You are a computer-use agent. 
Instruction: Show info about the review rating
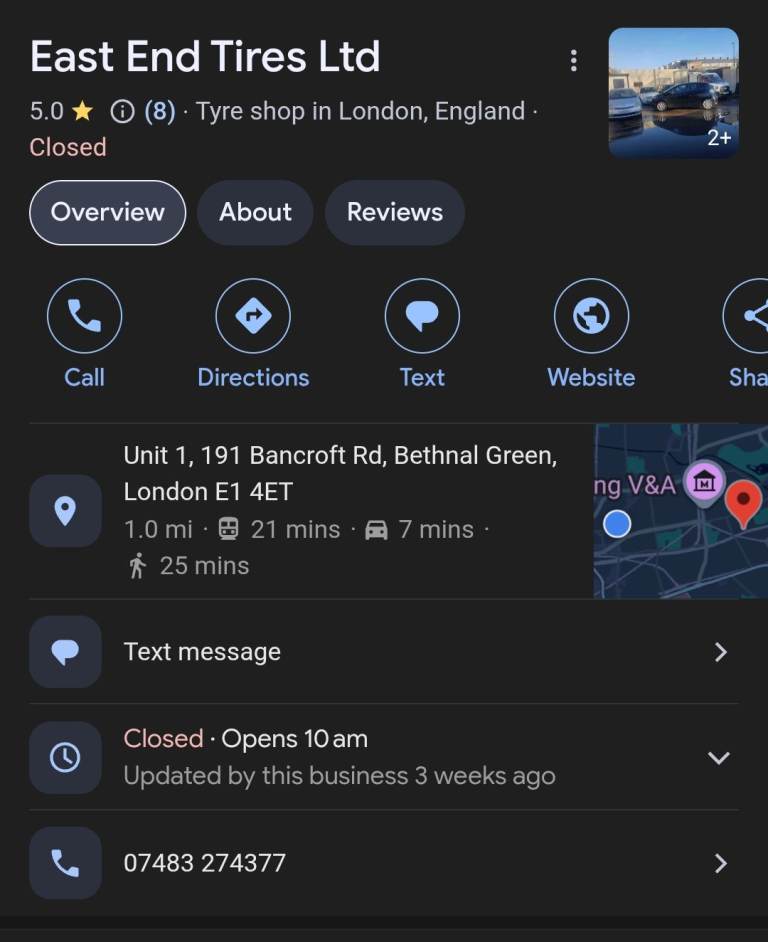(122, 111)
